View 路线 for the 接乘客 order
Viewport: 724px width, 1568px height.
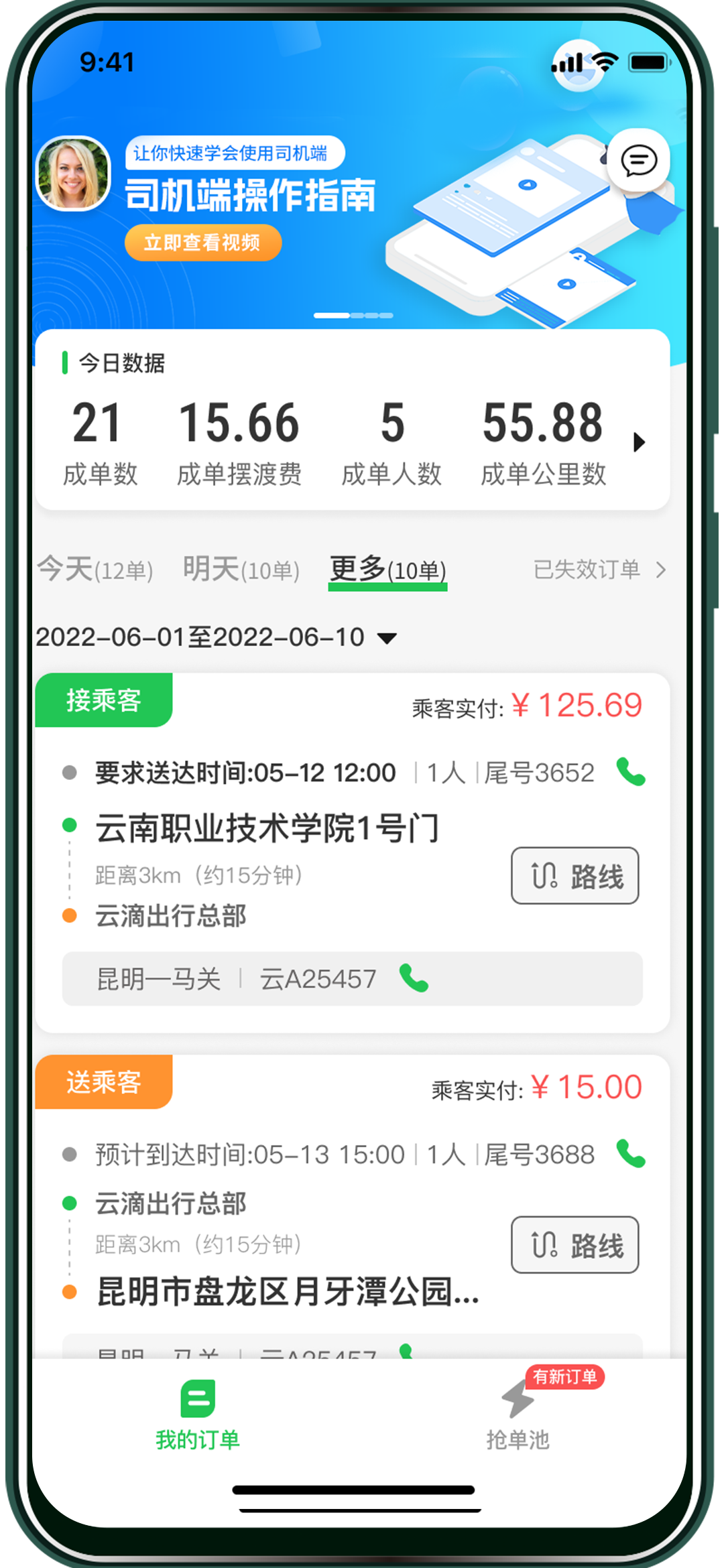coord(575,876)
